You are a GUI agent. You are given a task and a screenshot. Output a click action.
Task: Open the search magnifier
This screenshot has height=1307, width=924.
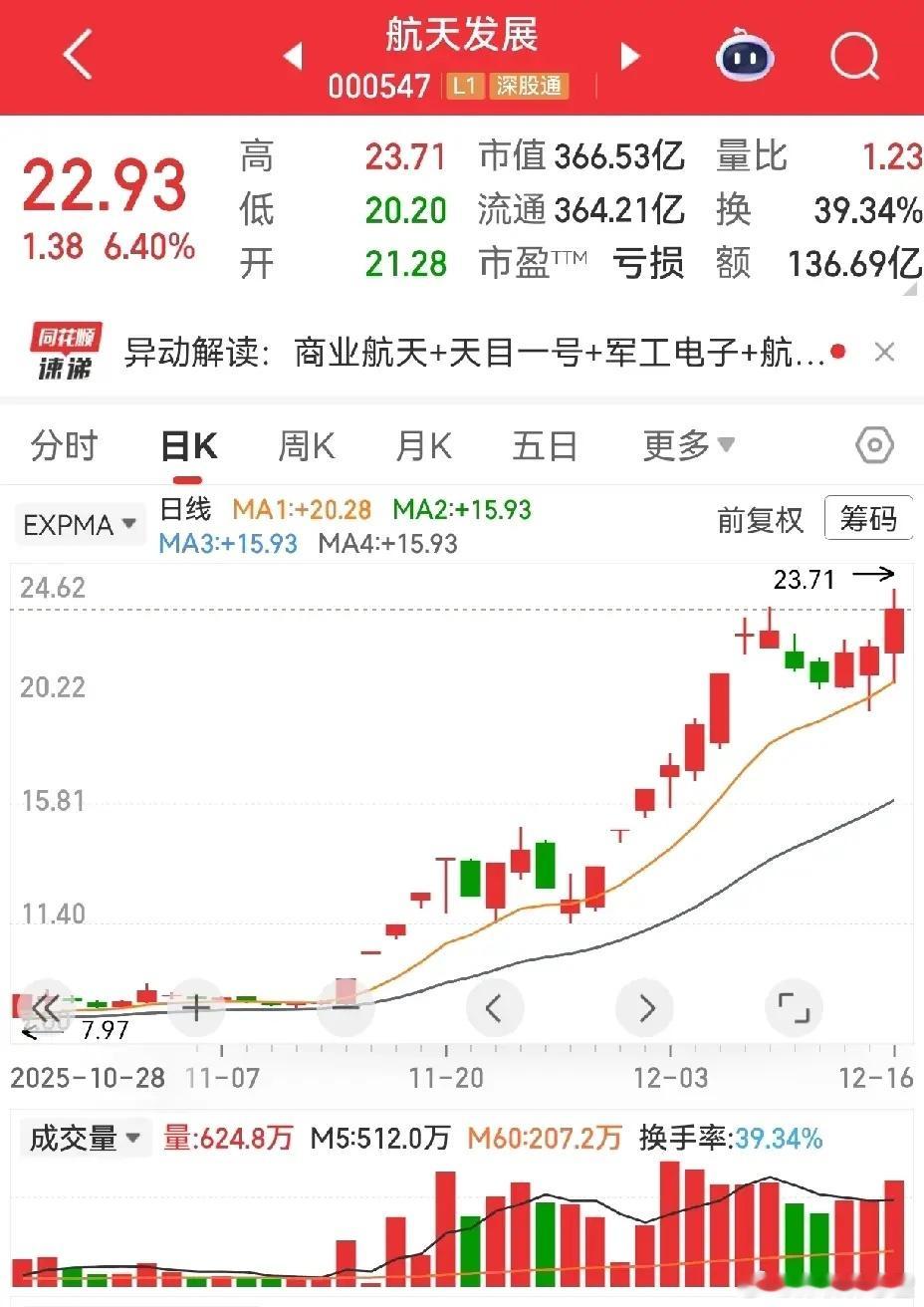click(x=854, y=56)
